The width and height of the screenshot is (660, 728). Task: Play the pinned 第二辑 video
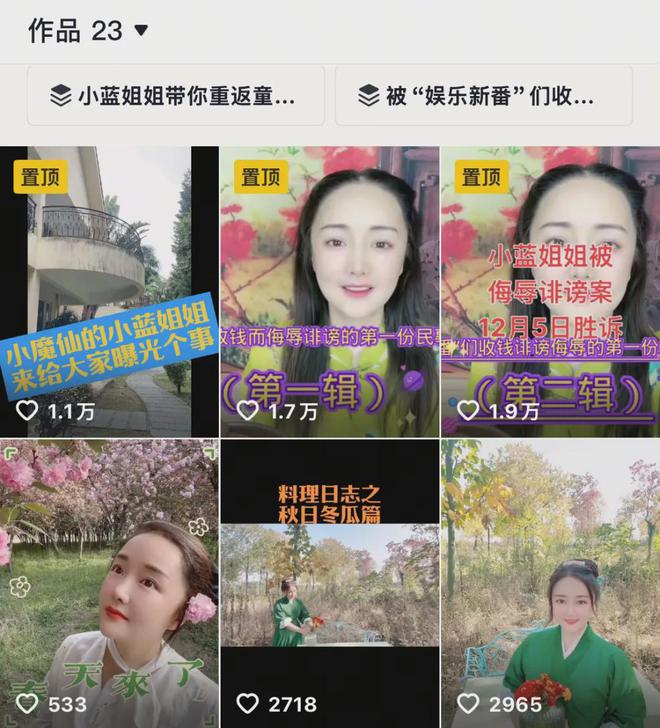coord(550,290)
